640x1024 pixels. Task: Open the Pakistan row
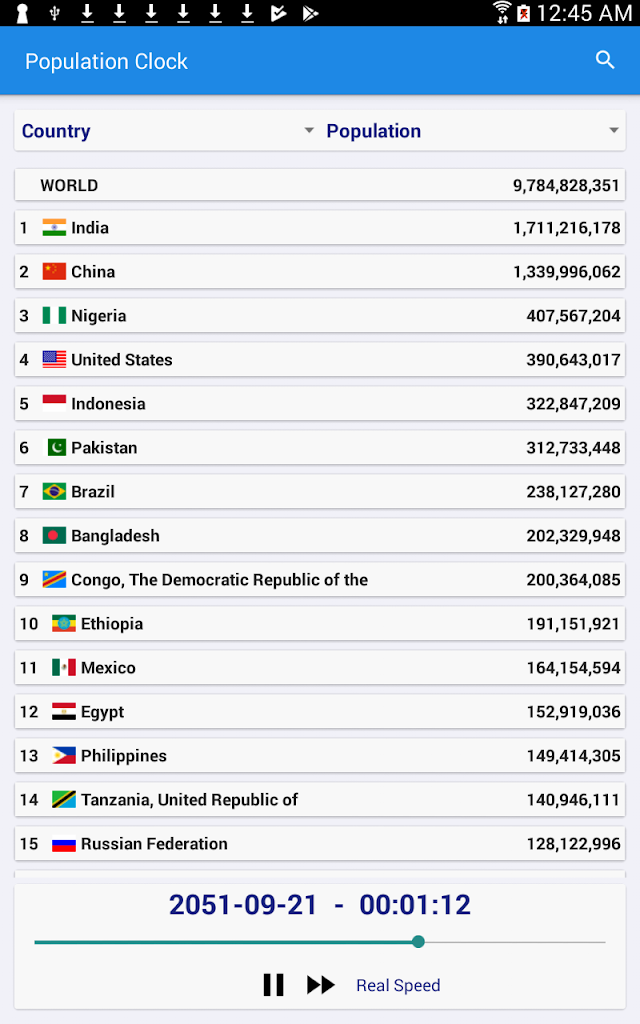click(x=320, y=448)
